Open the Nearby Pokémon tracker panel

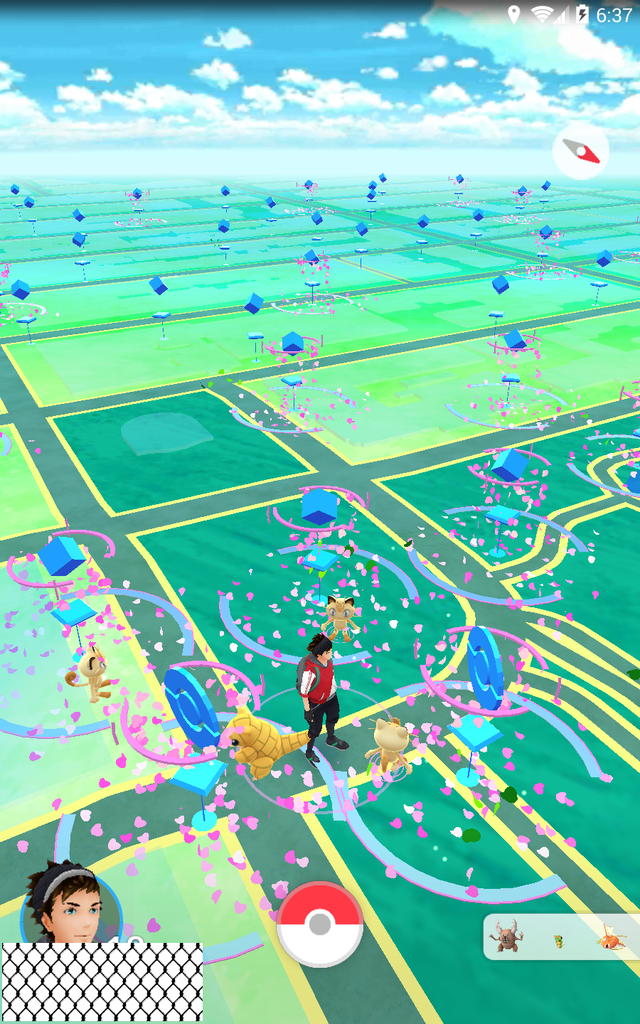click(x=562, y=937)
